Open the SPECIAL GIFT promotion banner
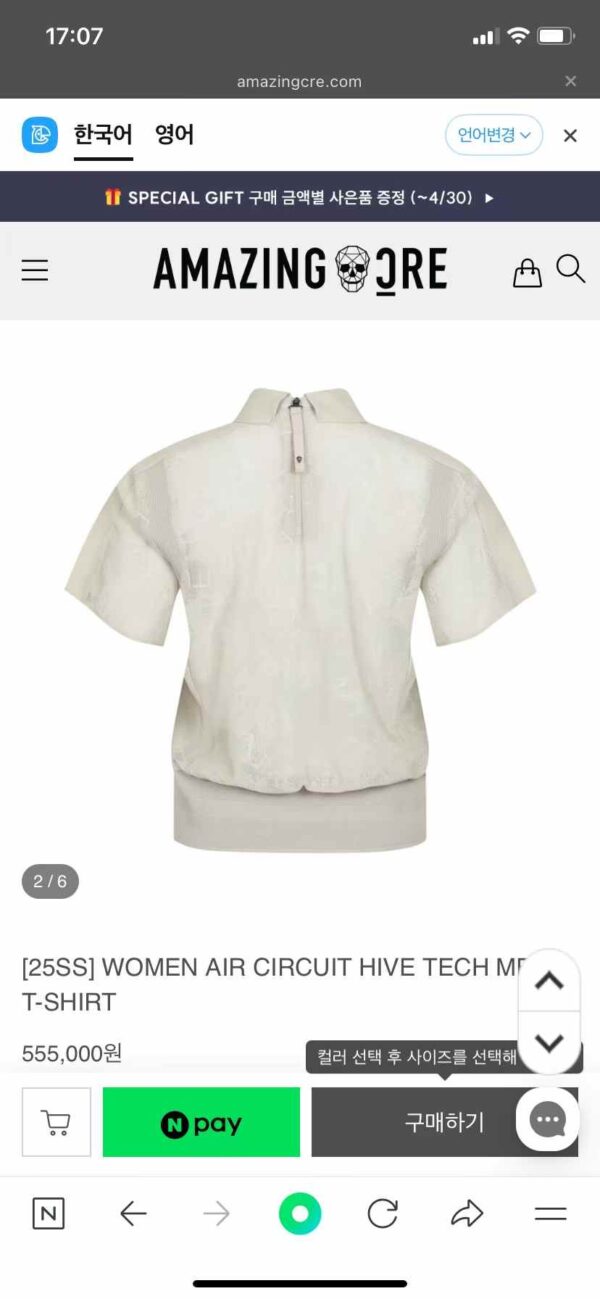This screenshot has height=1299, width=600. coord(300,197)
